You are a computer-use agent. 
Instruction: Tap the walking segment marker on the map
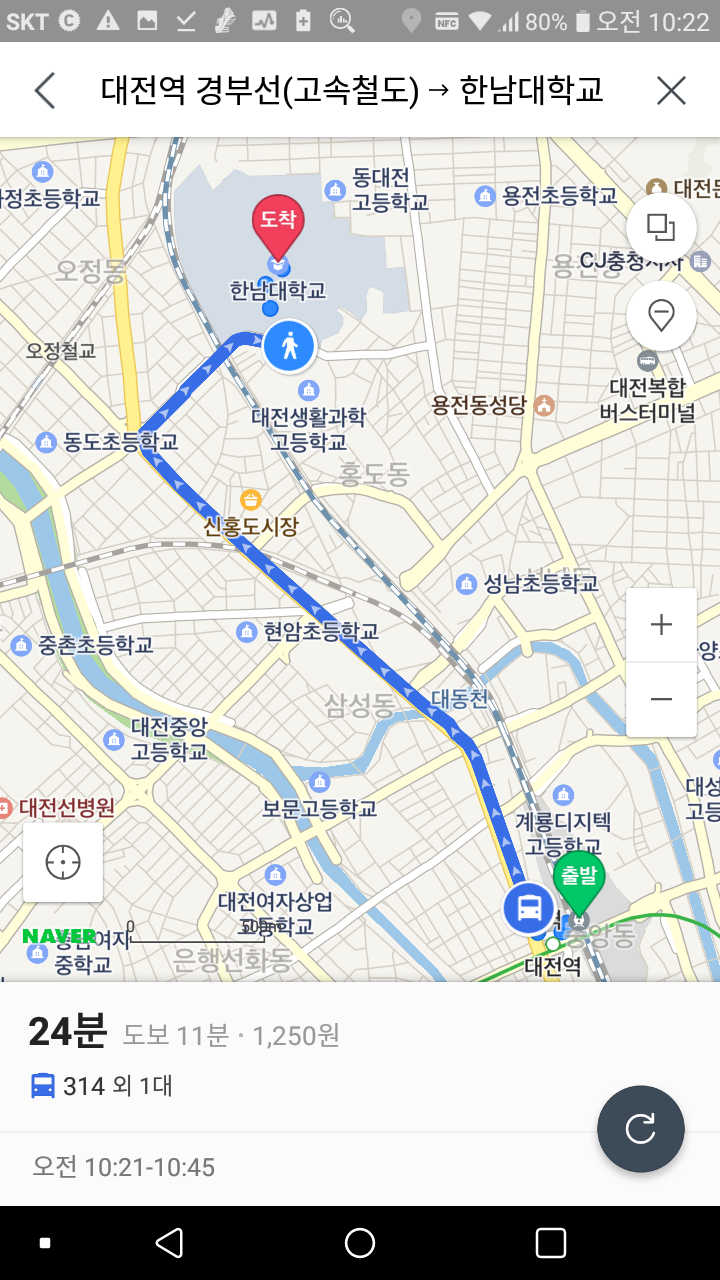[x=289, y=346]
